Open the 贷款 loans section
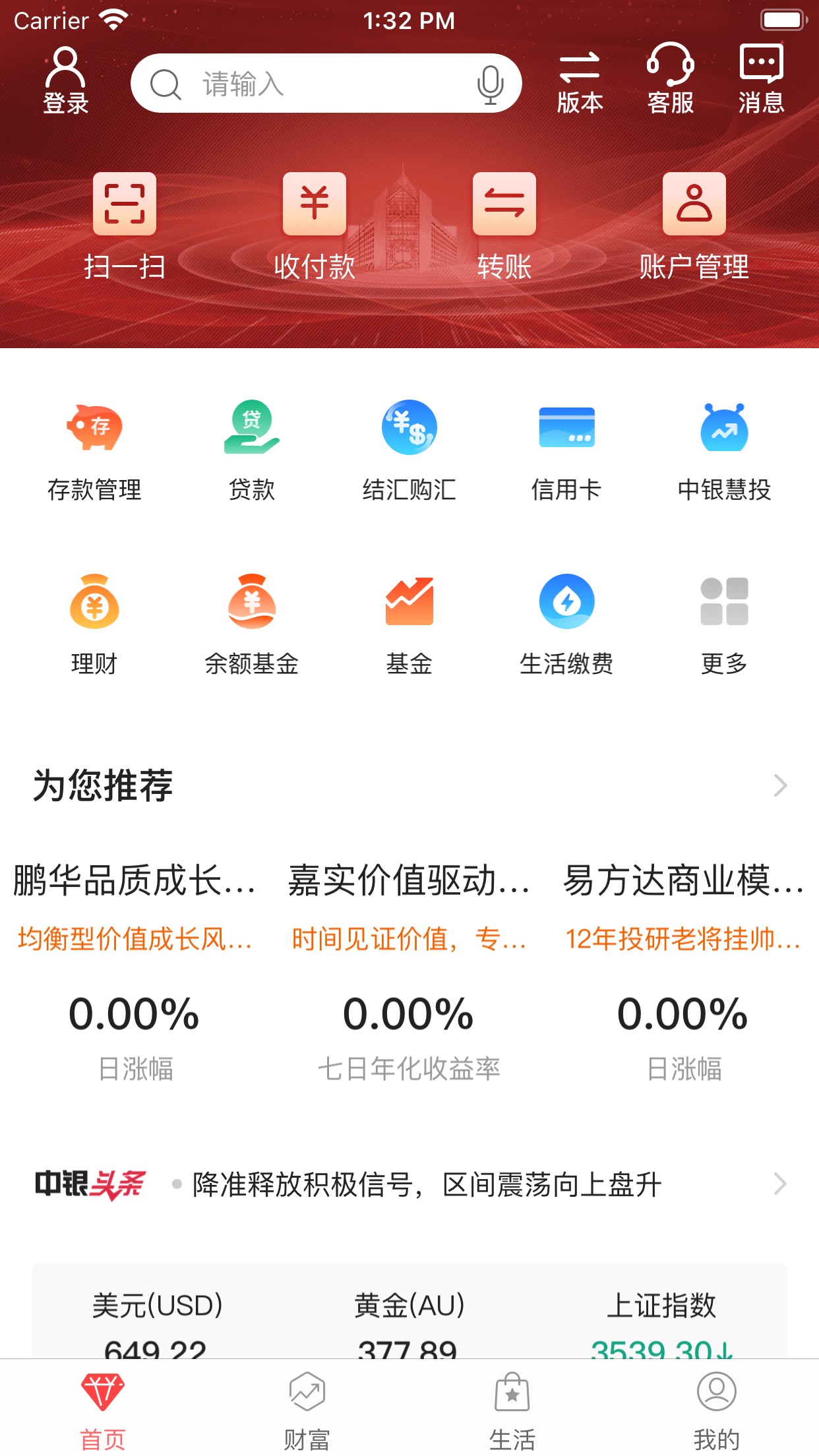The image size is (819, 1456). pos(251,448)
